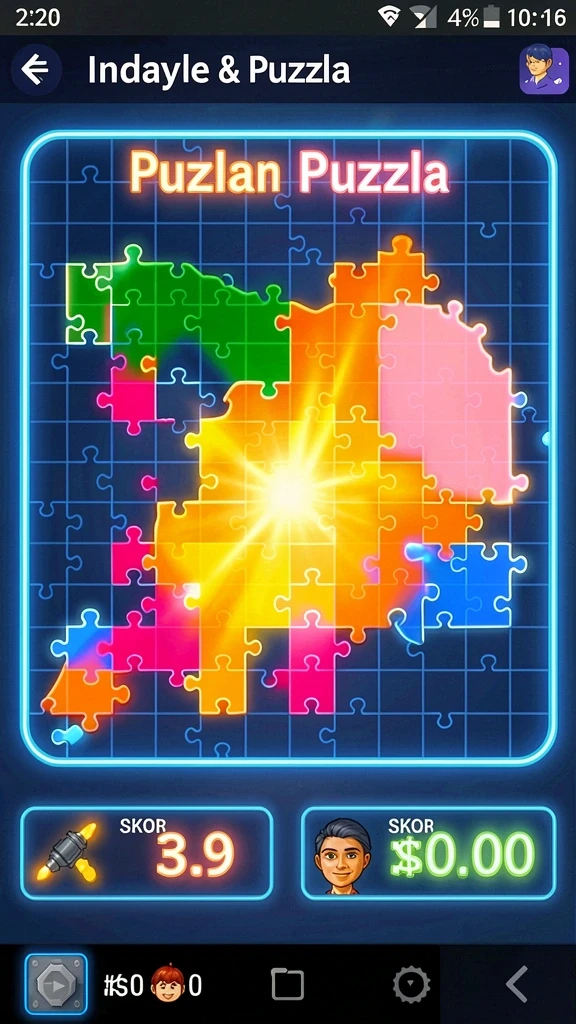Open the rocket SKOR 3.9 card
The width and height of the screenshot is (576, 1024).
tap(146, 854)
